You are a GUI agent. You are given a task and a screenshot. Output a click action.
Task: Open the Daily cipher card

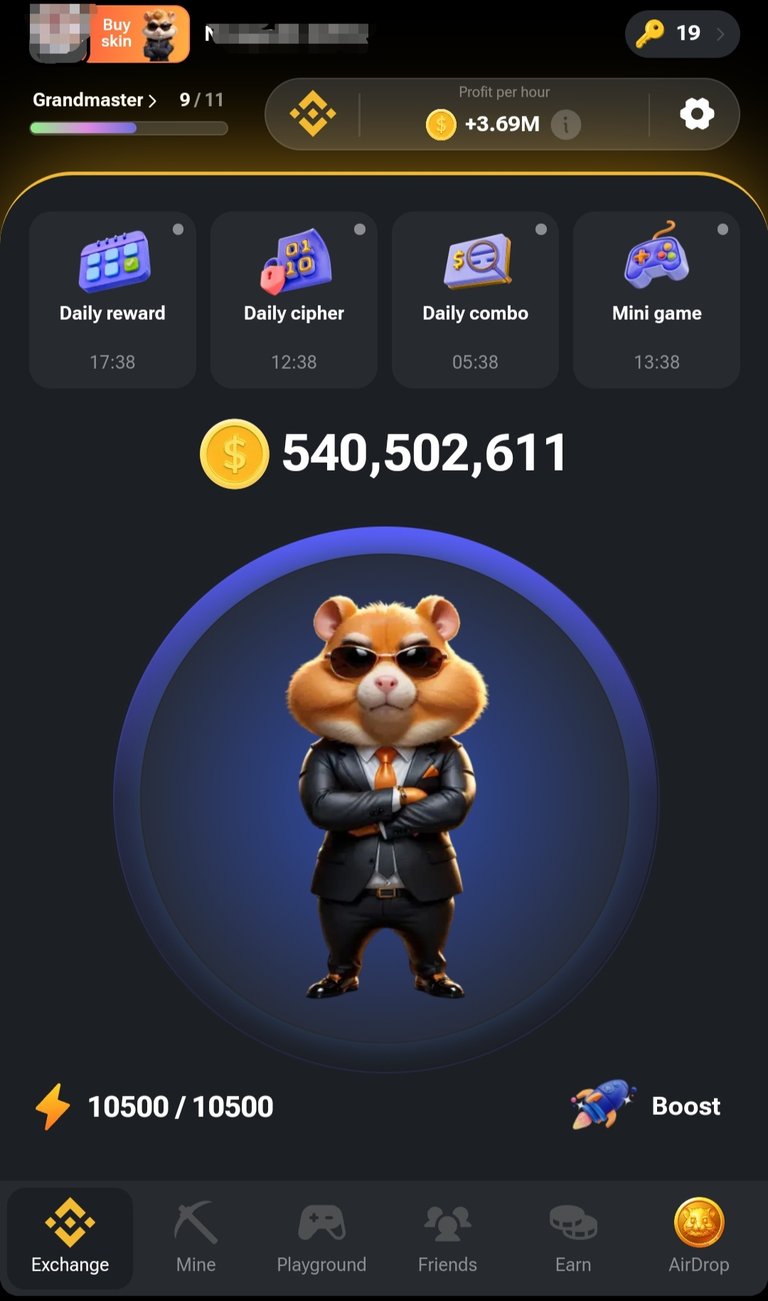[x=294, y=299]
